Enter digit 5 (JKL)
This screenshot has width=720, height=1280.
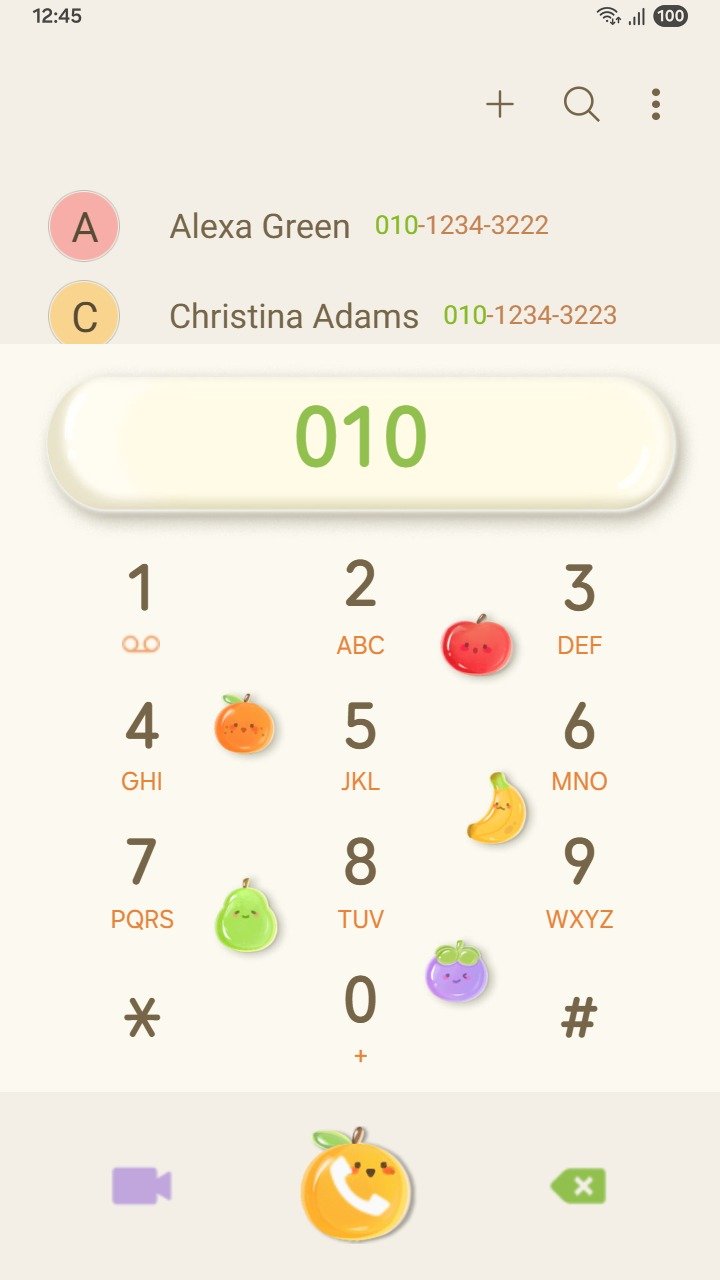tap(360, 743)
